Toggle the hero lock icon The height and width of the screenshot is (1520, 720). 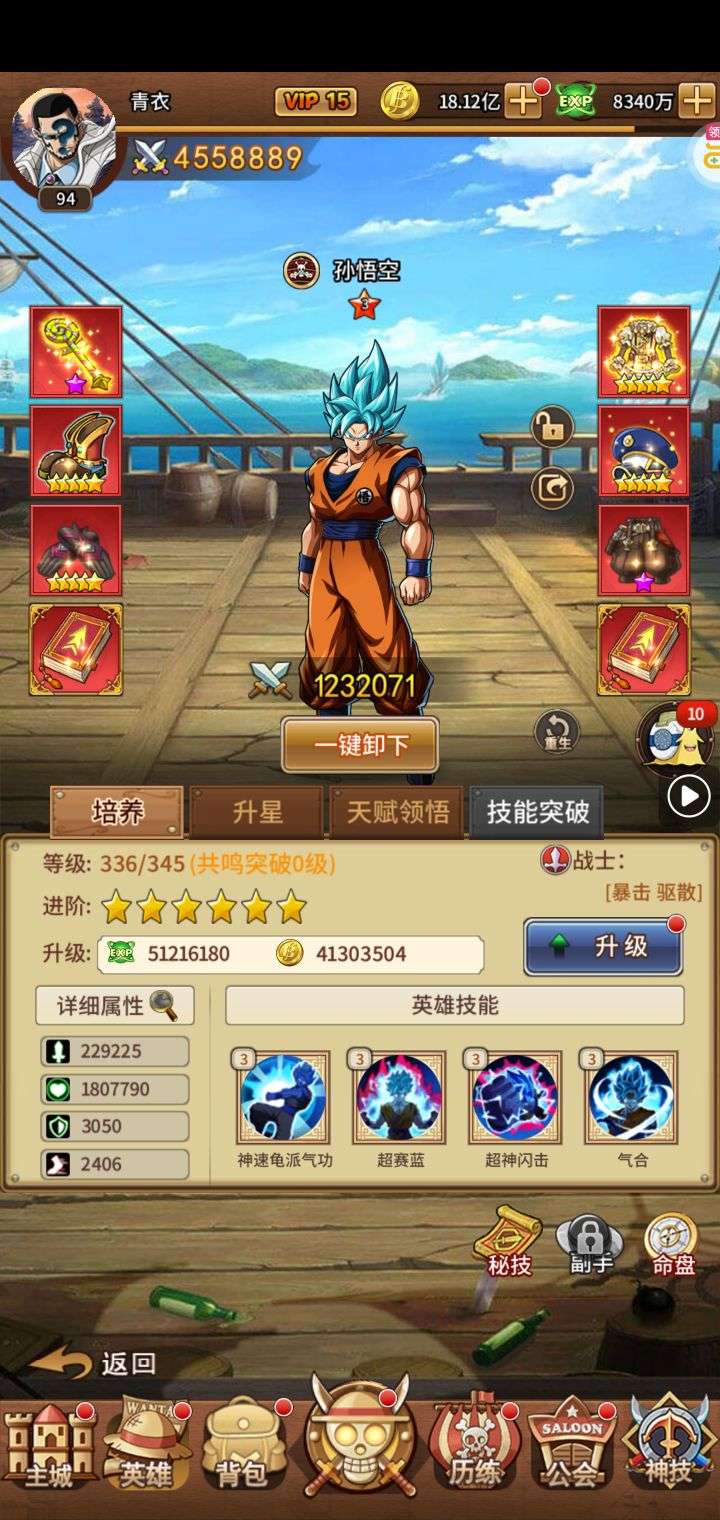[552, 427]
